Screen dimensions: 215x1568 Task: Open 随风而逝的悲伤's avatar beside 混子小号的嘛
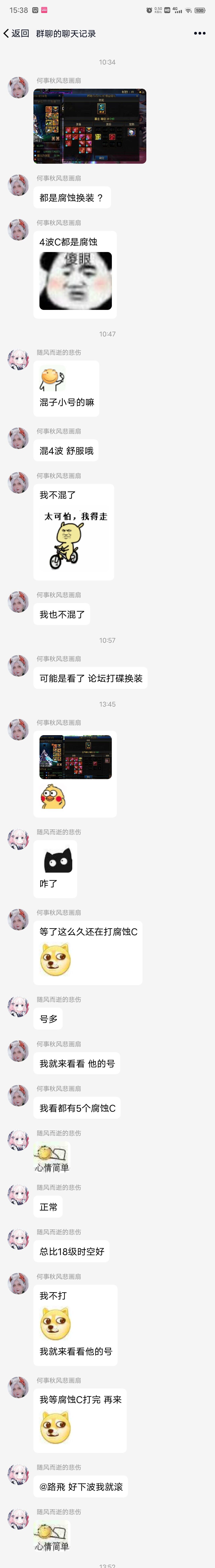pyautogui.click(x=18, y=359)
